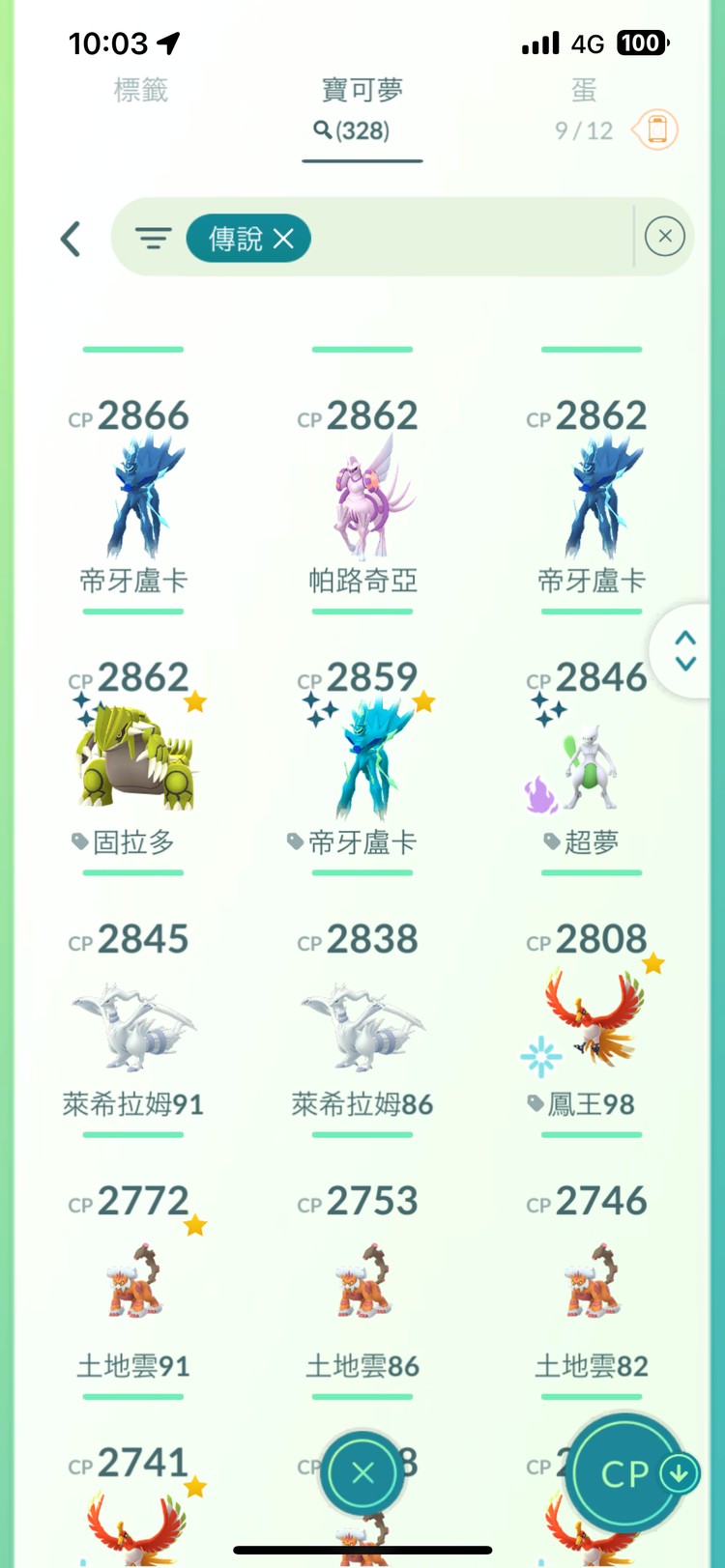Open the egg incubator icon near 9/12
Screen dimensions: 725x1568
[655, 129]
